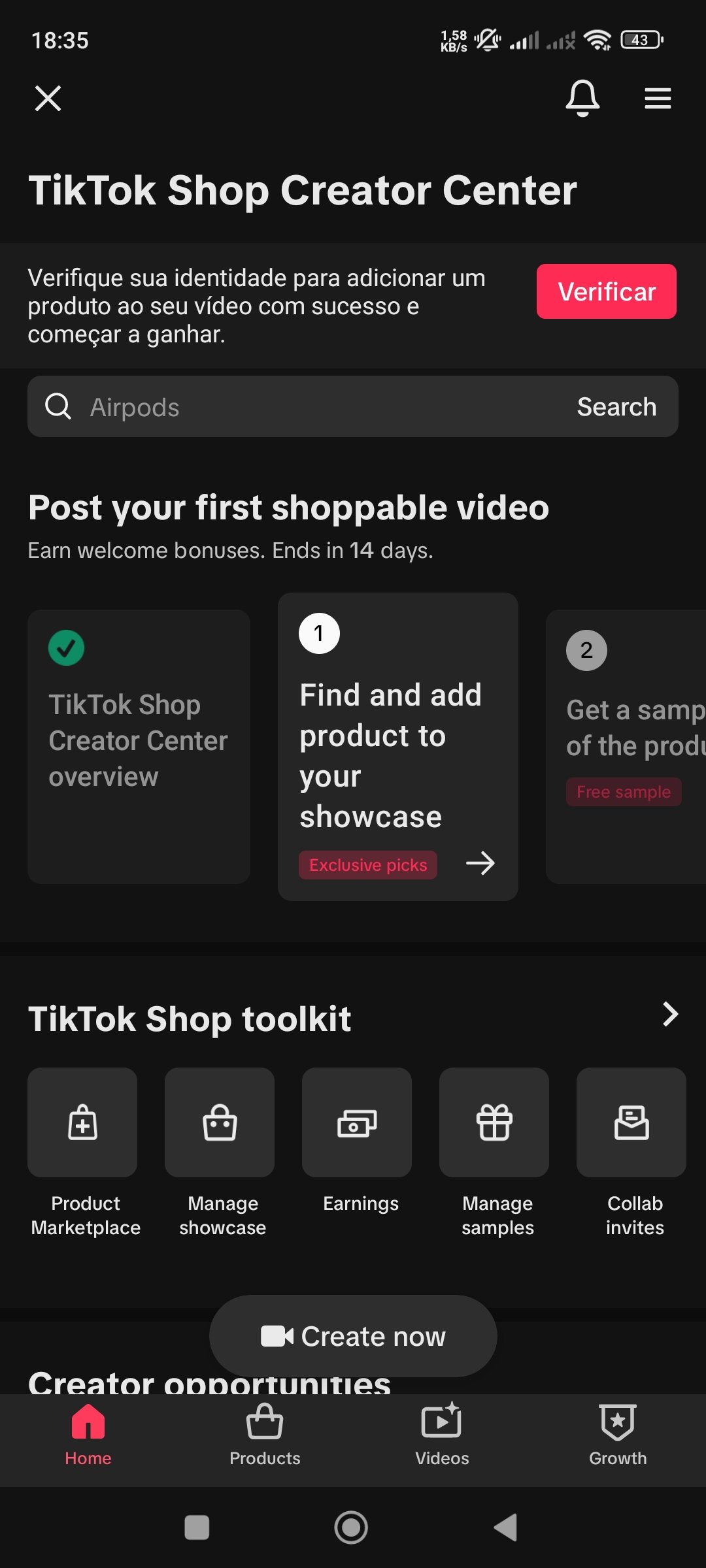The height and width of the screenshot is (1568, 706).
Task: Switch to the Products tab
Action: click(x=265, y=1434)
